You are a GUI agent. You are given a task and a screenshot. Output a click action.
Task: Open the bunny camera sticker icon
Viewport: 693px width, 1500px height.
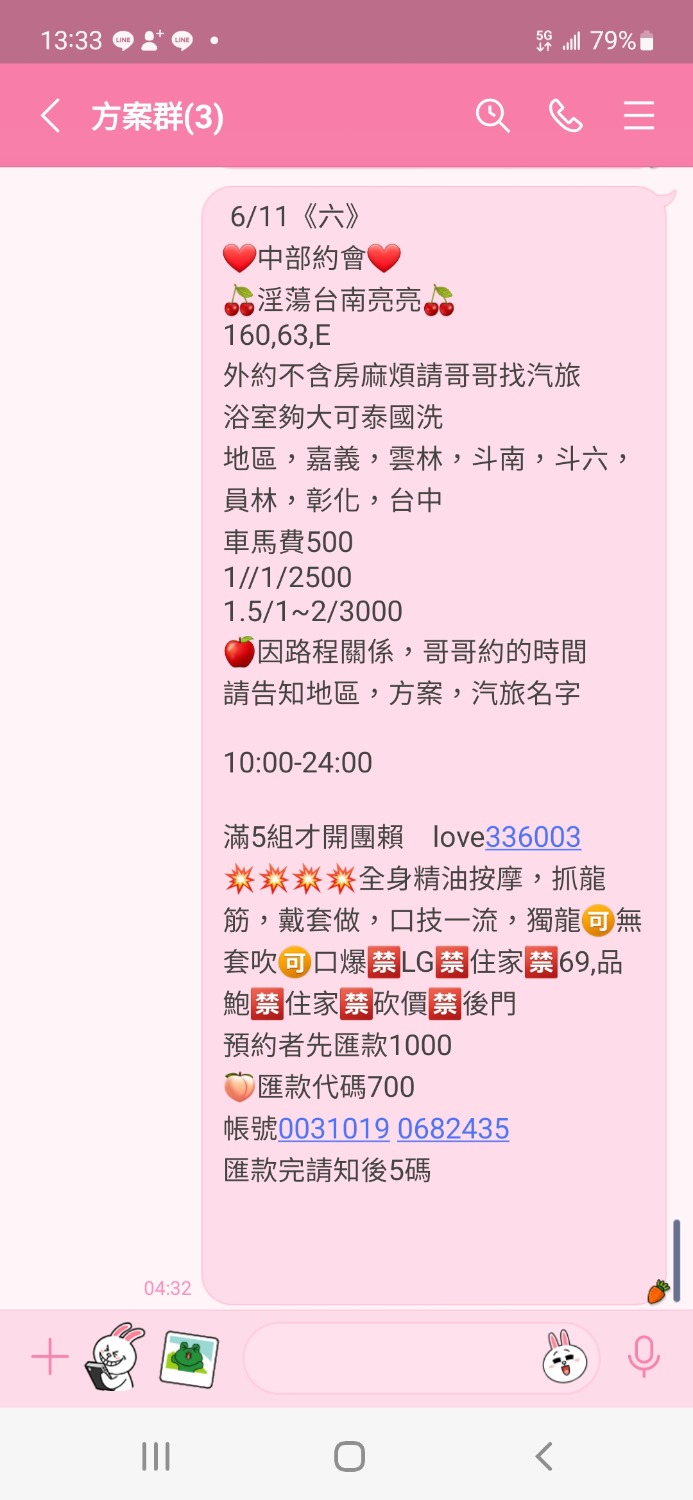coord(114,1358)
